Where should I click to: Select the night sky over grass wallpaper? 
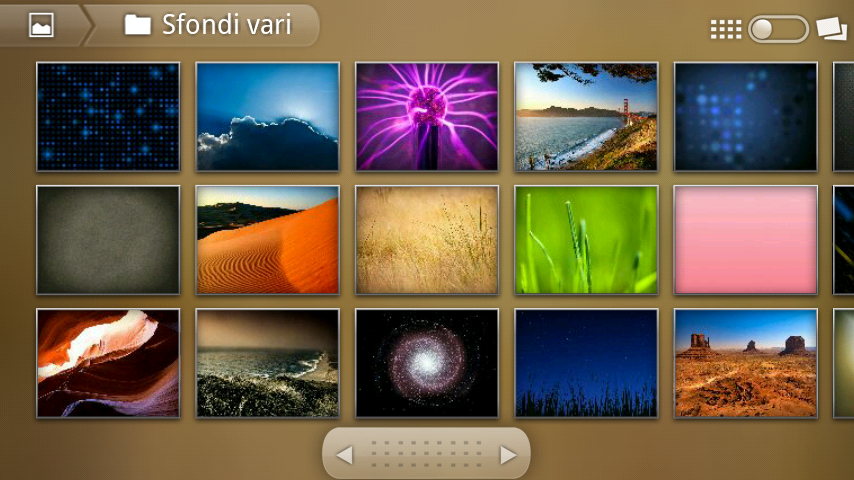[586, 363]
